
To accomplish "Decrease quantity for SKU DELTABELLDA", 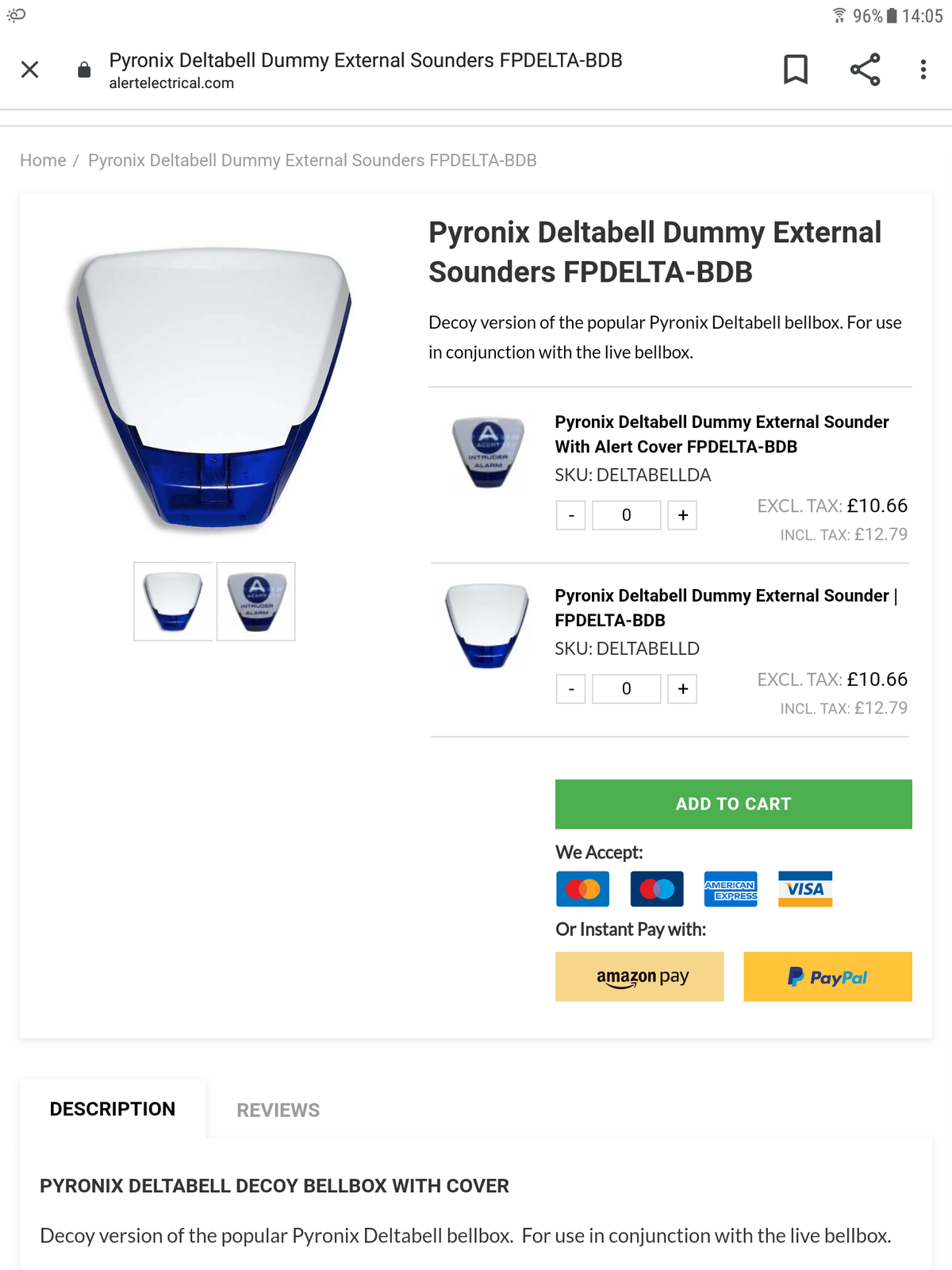I will point(570,515).
